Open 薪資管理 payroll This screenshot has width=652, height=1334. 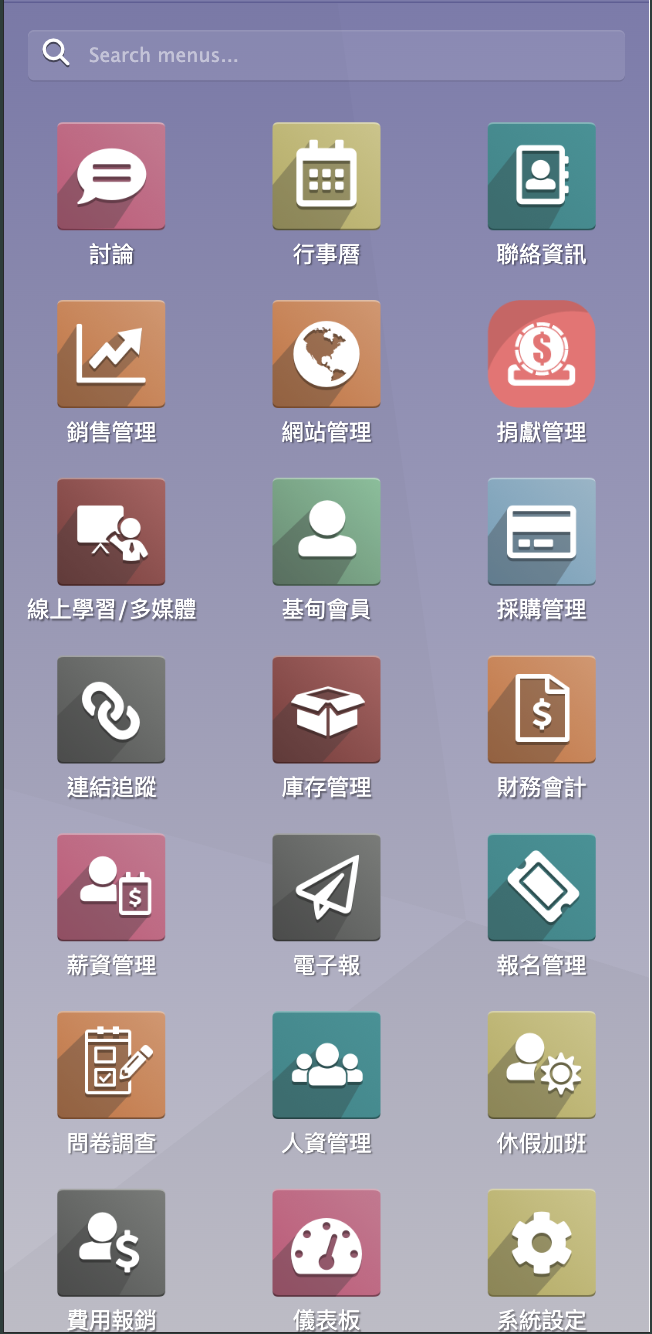point(111,888)
